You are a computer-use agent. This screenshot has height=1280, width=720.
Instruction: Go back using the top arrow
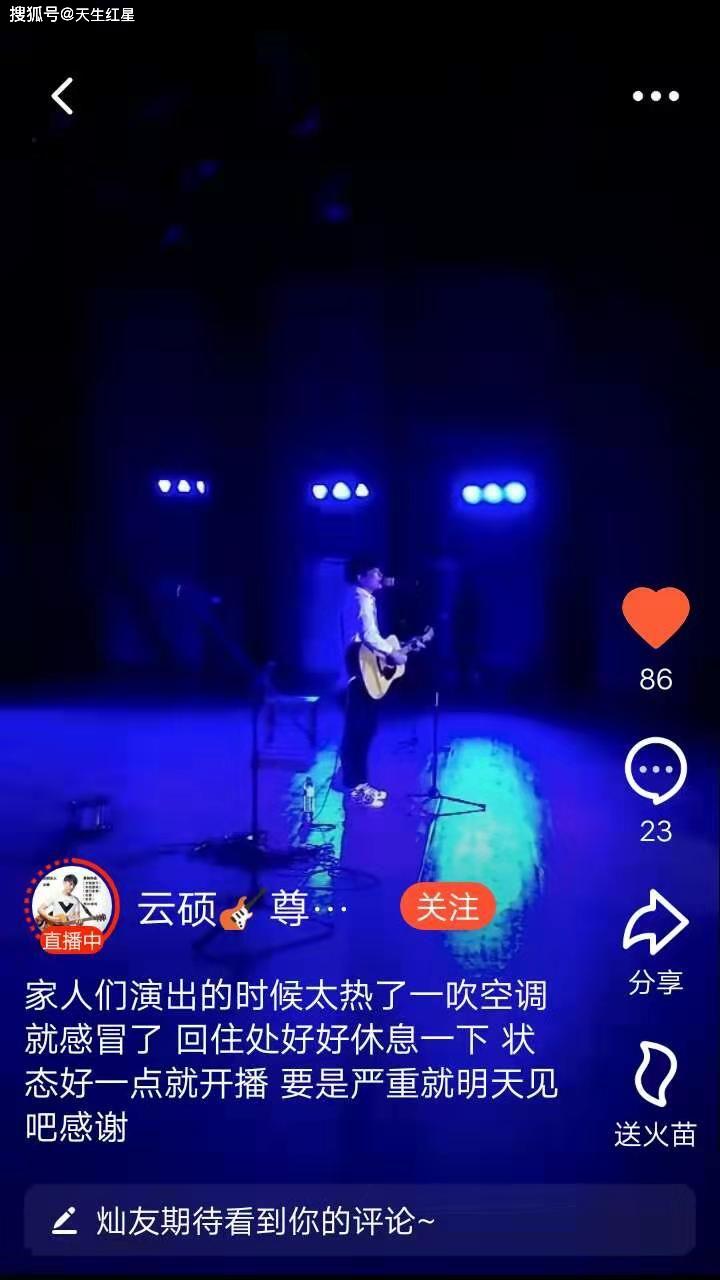pyautogui.click(x=63, y=97)
